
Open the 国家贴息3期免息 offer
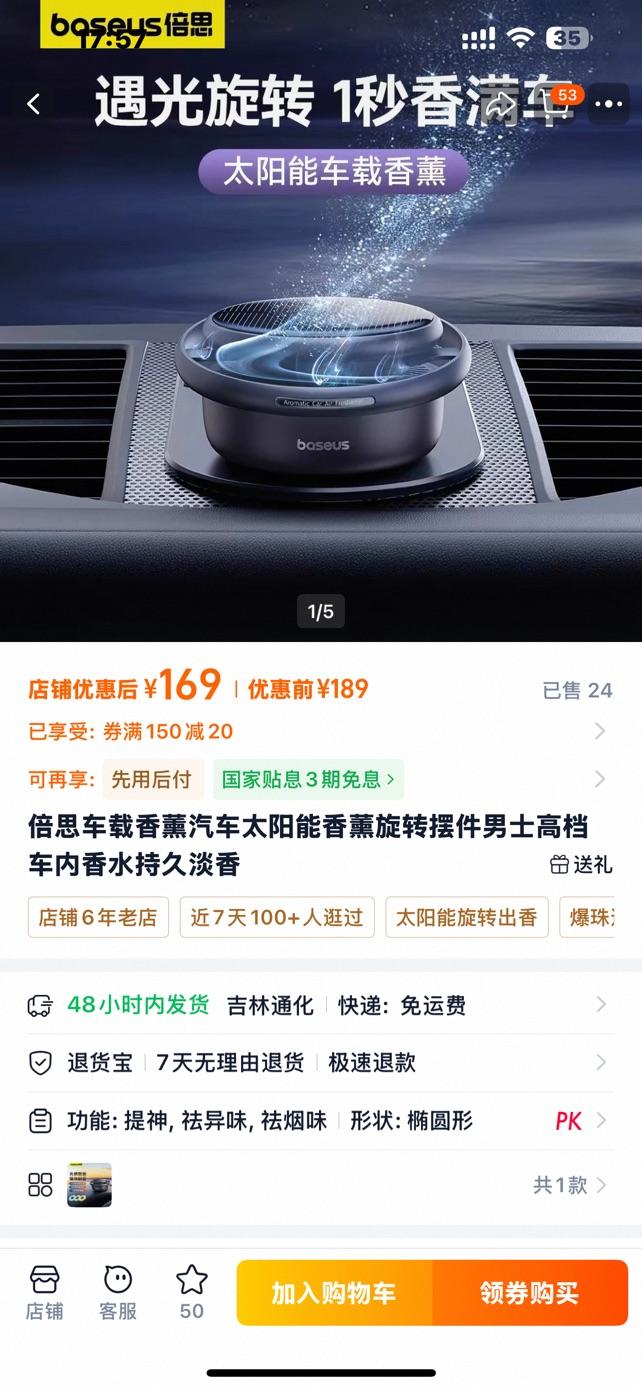(x=307, y=779)
